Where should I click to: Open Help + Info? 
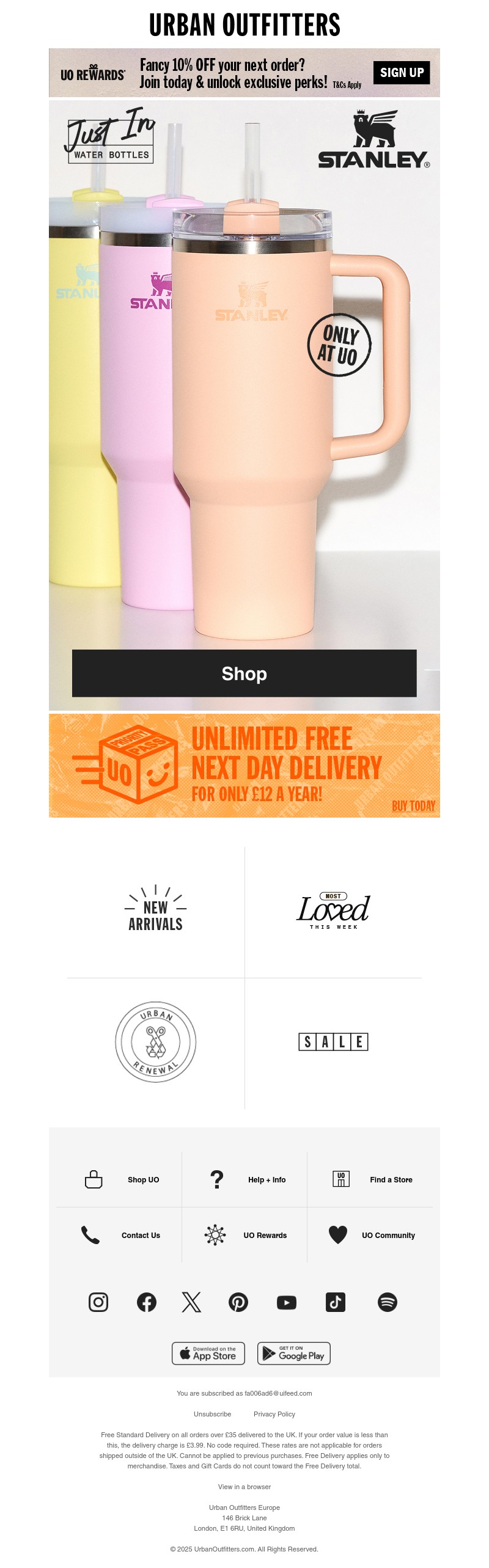coord(267,1180)
